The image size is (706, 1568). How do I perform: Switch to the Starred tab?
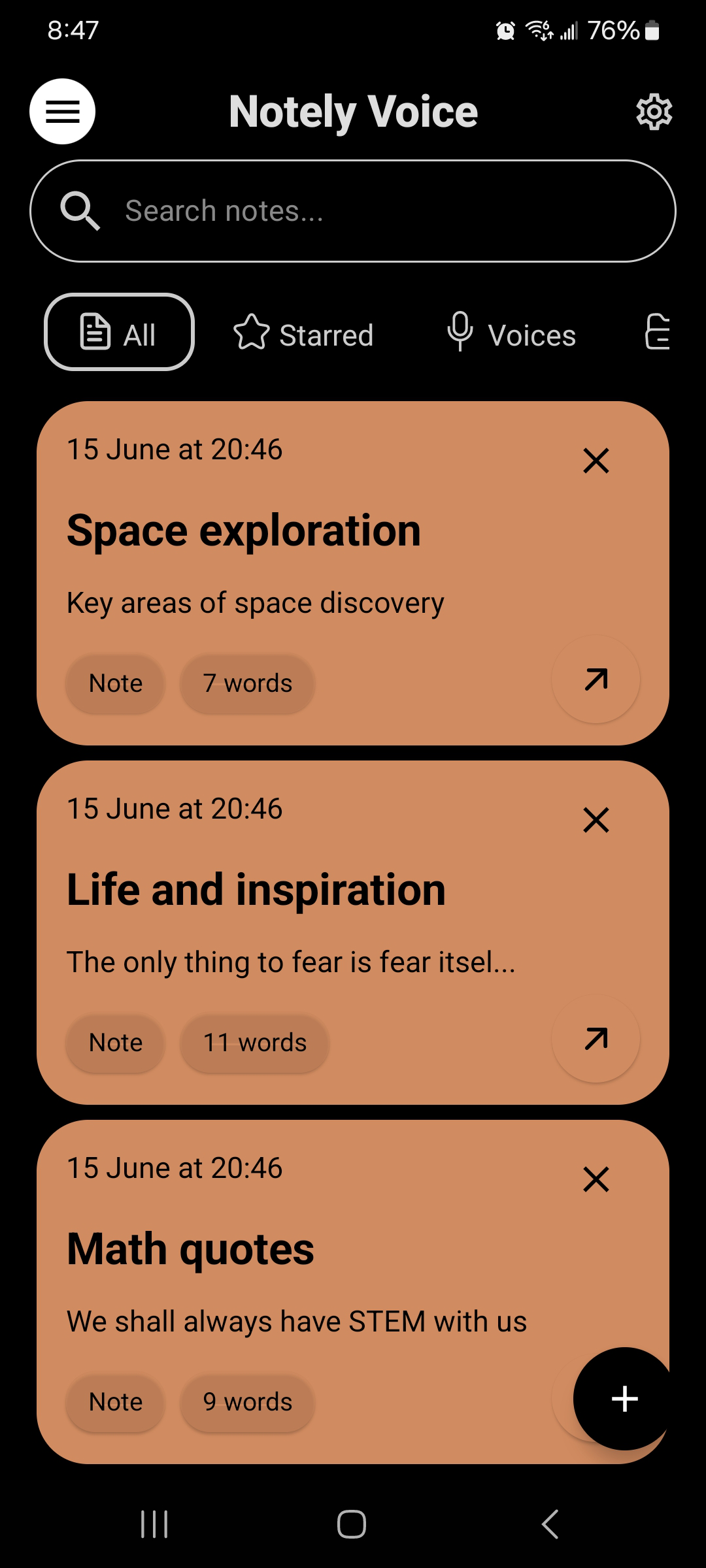[304, 335]
